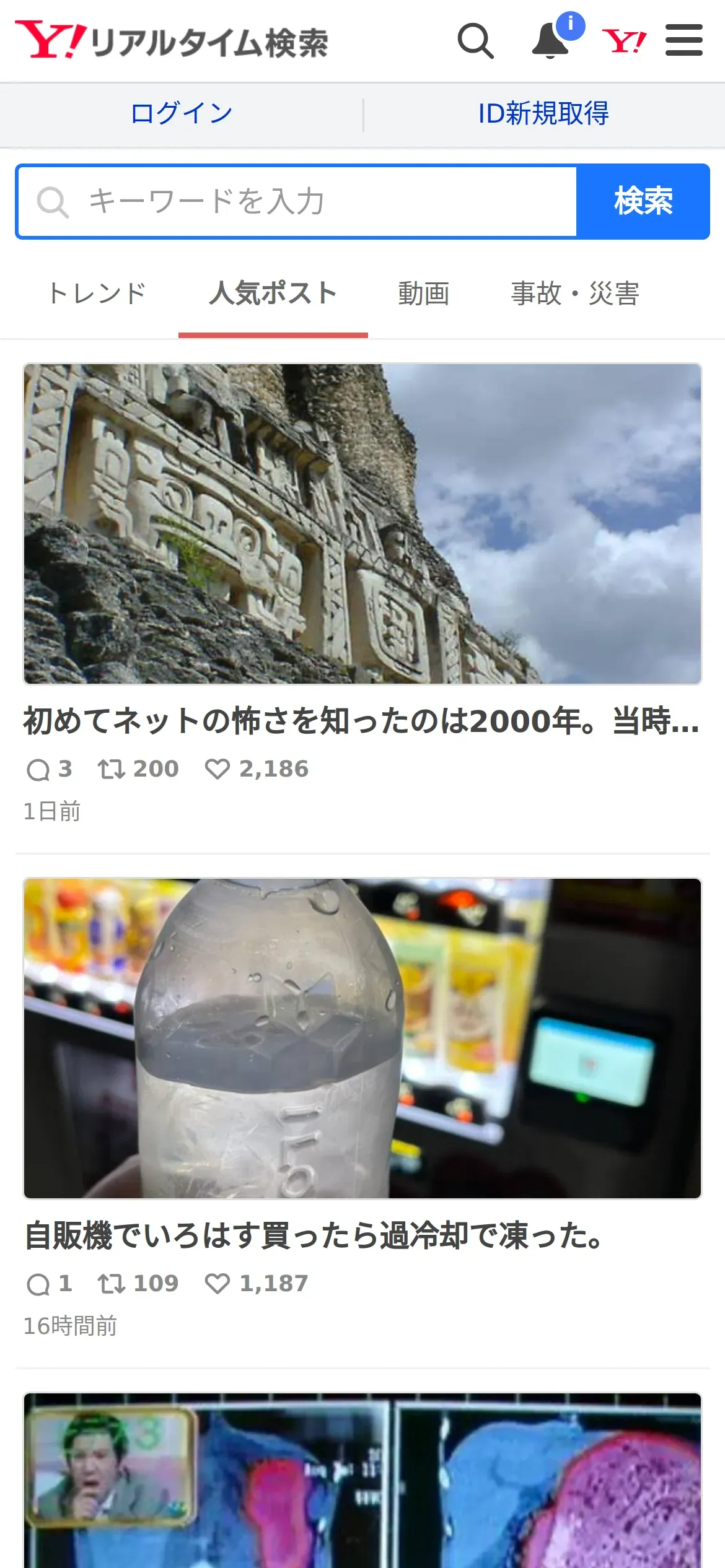Open the post about 初めてネットの怖さ
The height and width of the screenshot is (1568, 725).
coord(361,720)
